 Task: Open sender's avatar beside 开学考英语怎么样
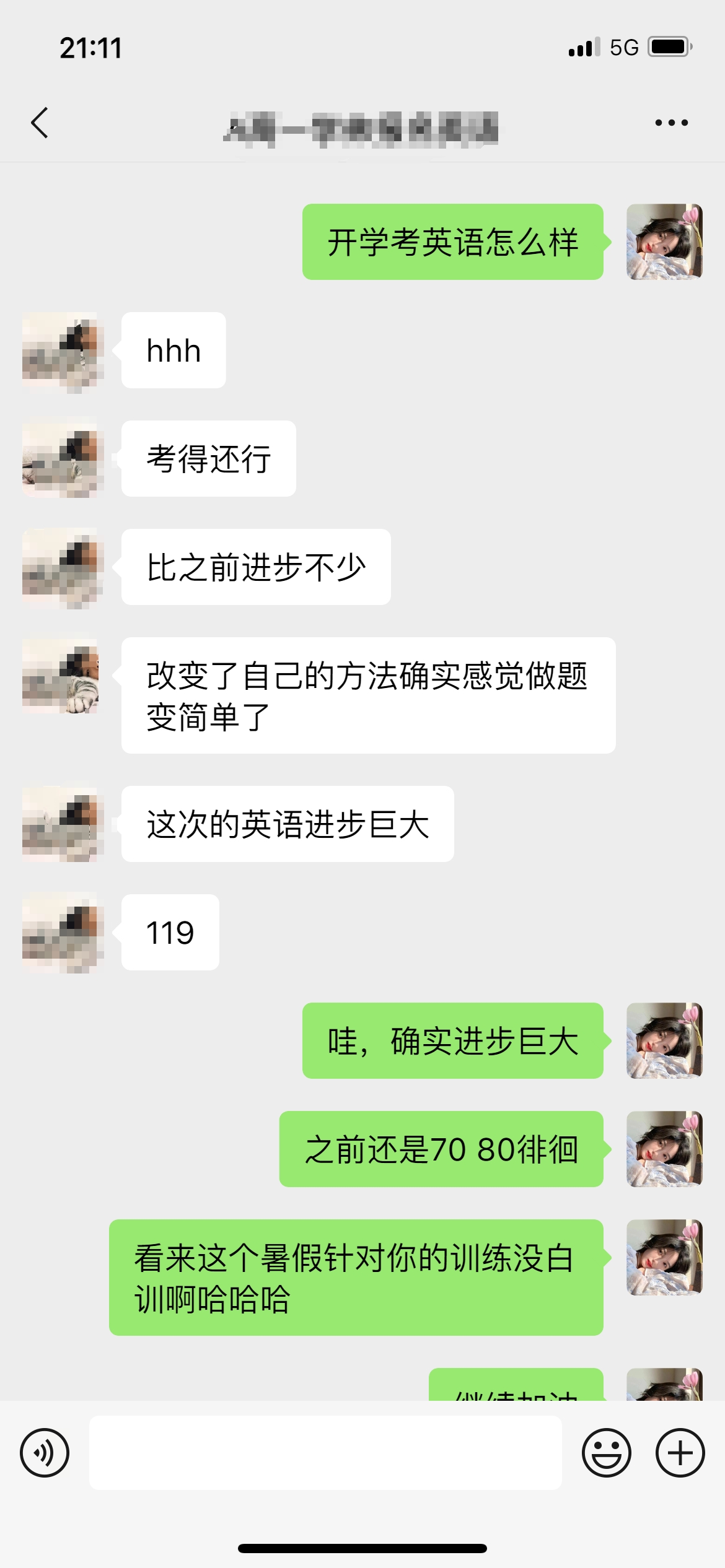[664, 242]
